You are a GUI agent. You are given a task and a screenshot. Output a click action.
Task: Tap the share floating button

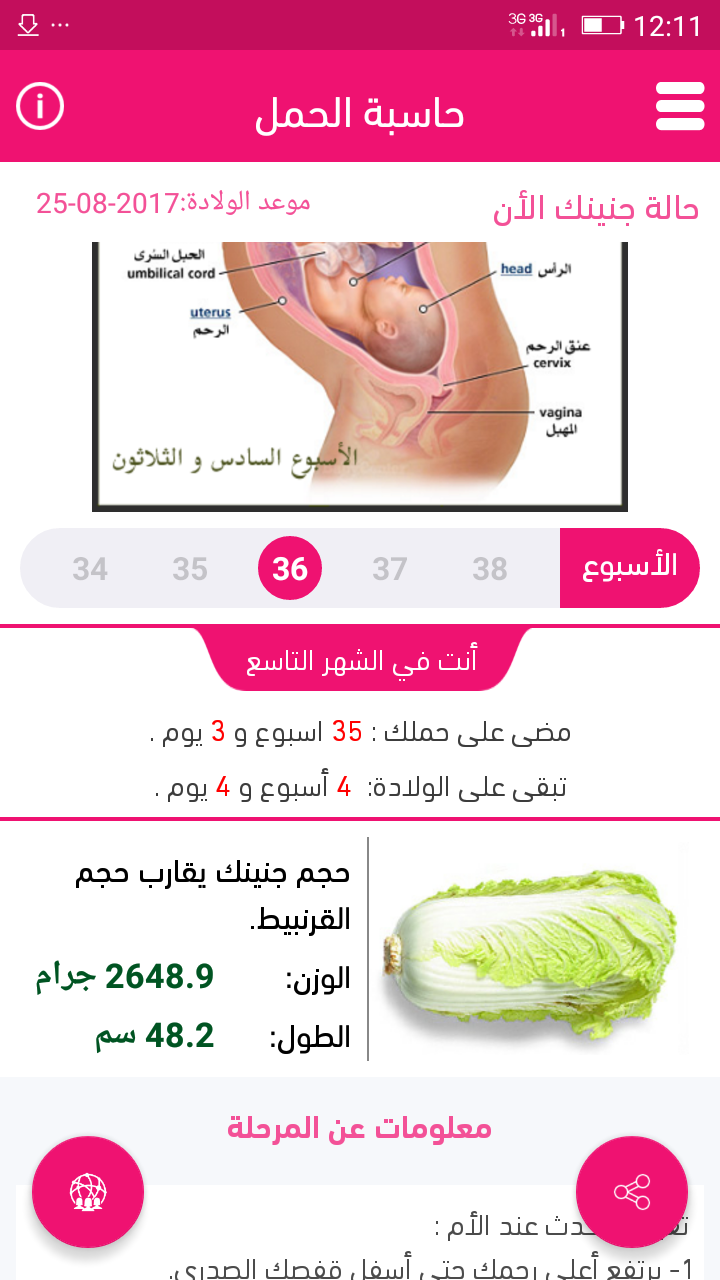632,1192
